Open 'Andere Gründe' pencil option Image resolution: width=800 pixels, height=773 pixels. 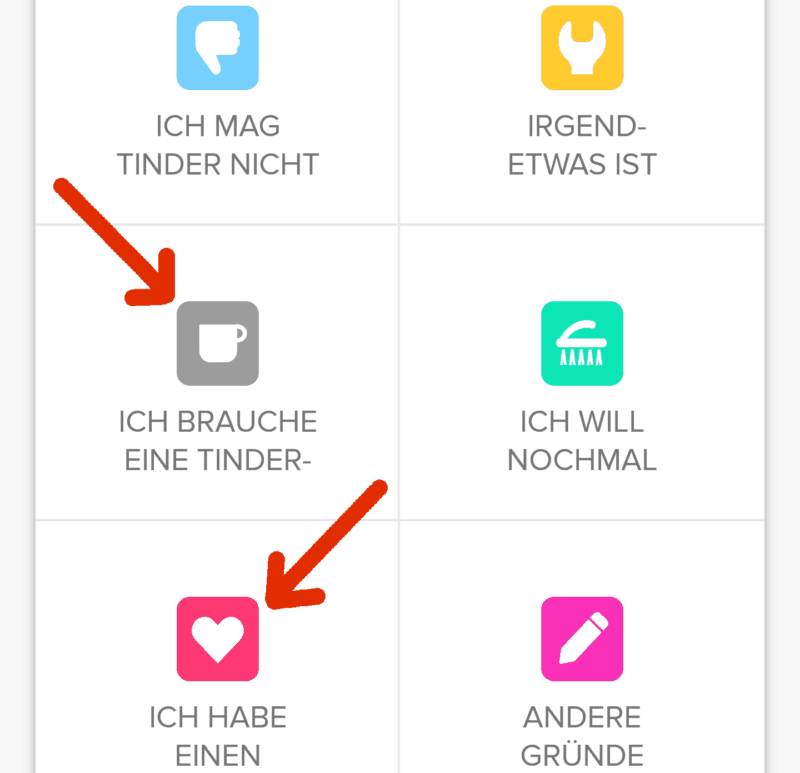pos(582,639)
